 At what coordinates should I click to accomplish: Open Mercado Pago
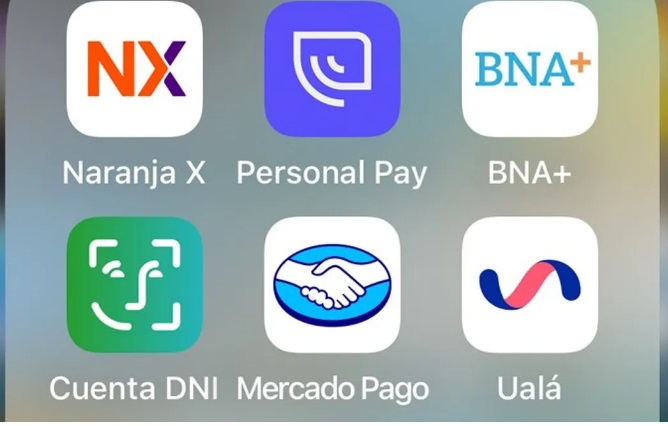click(x=332, y=285)
